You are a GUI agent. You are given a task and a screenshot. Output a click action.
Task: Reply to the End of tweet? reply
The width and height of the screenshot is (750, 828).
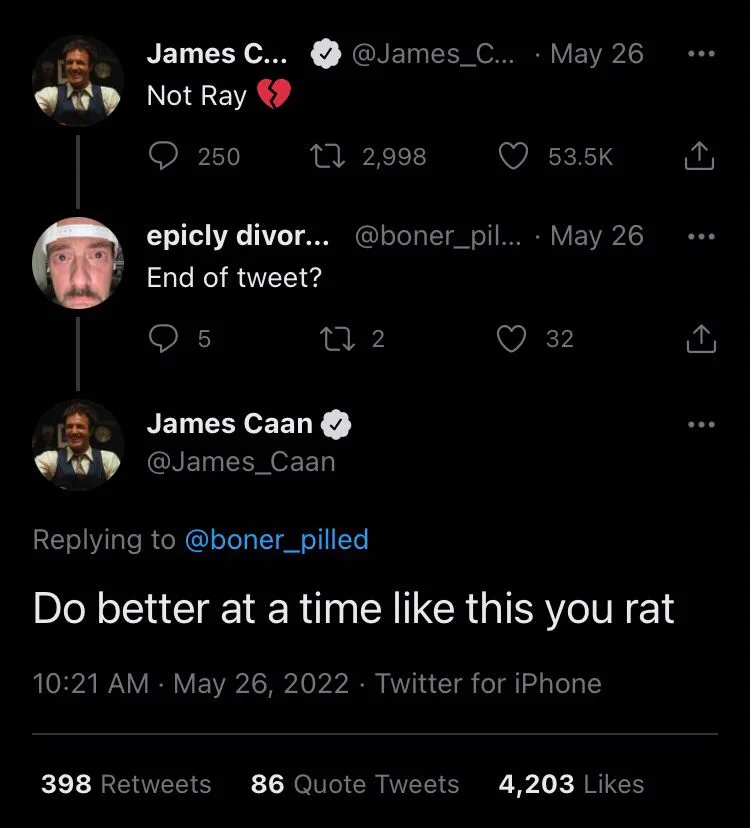pyautogui.click(x=162, y=339)
